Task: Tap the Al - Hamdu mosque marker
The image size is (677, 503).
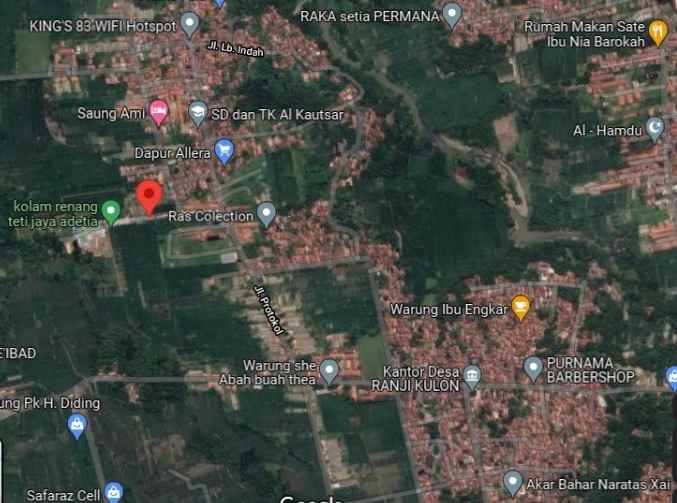Action: pos(655,129)
